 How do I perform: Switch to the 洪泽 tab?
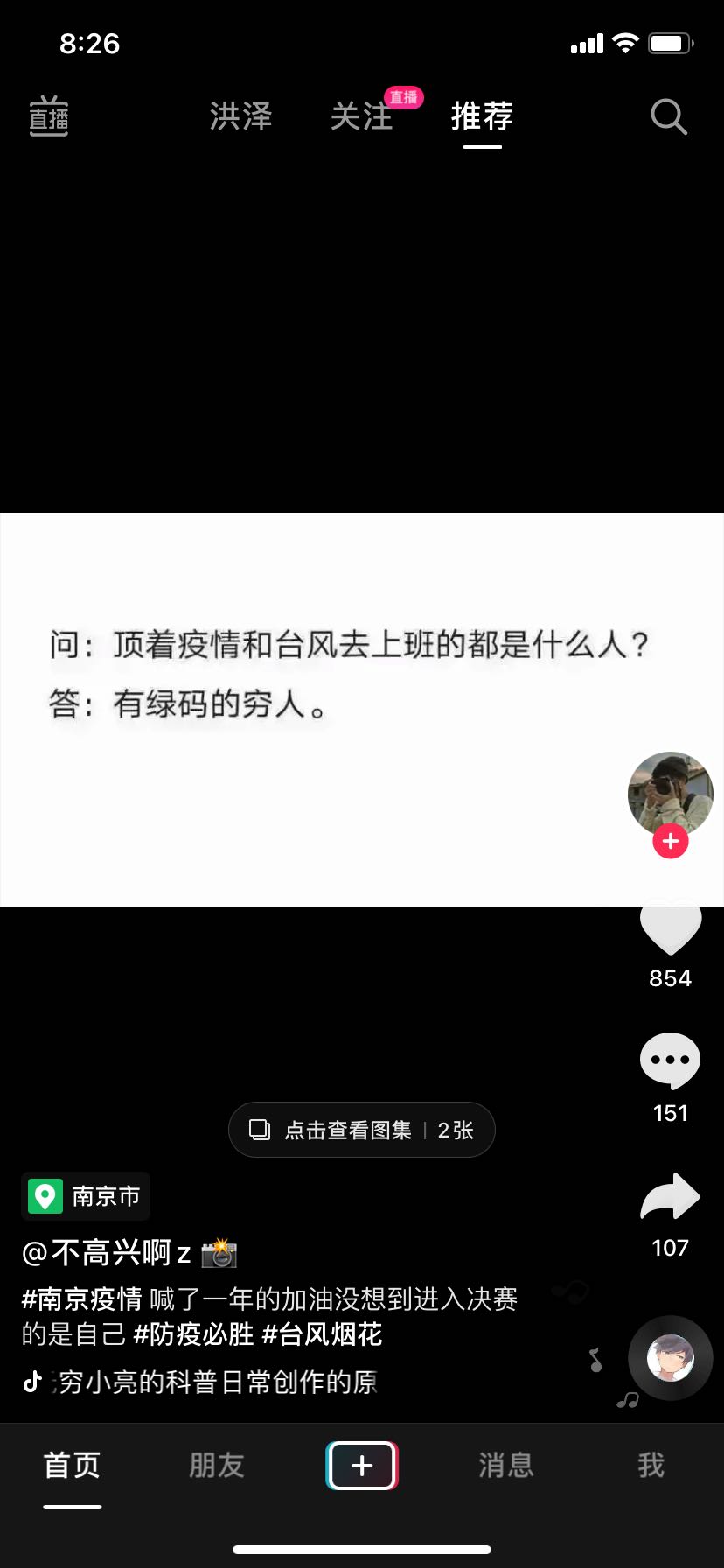(241, 116)
